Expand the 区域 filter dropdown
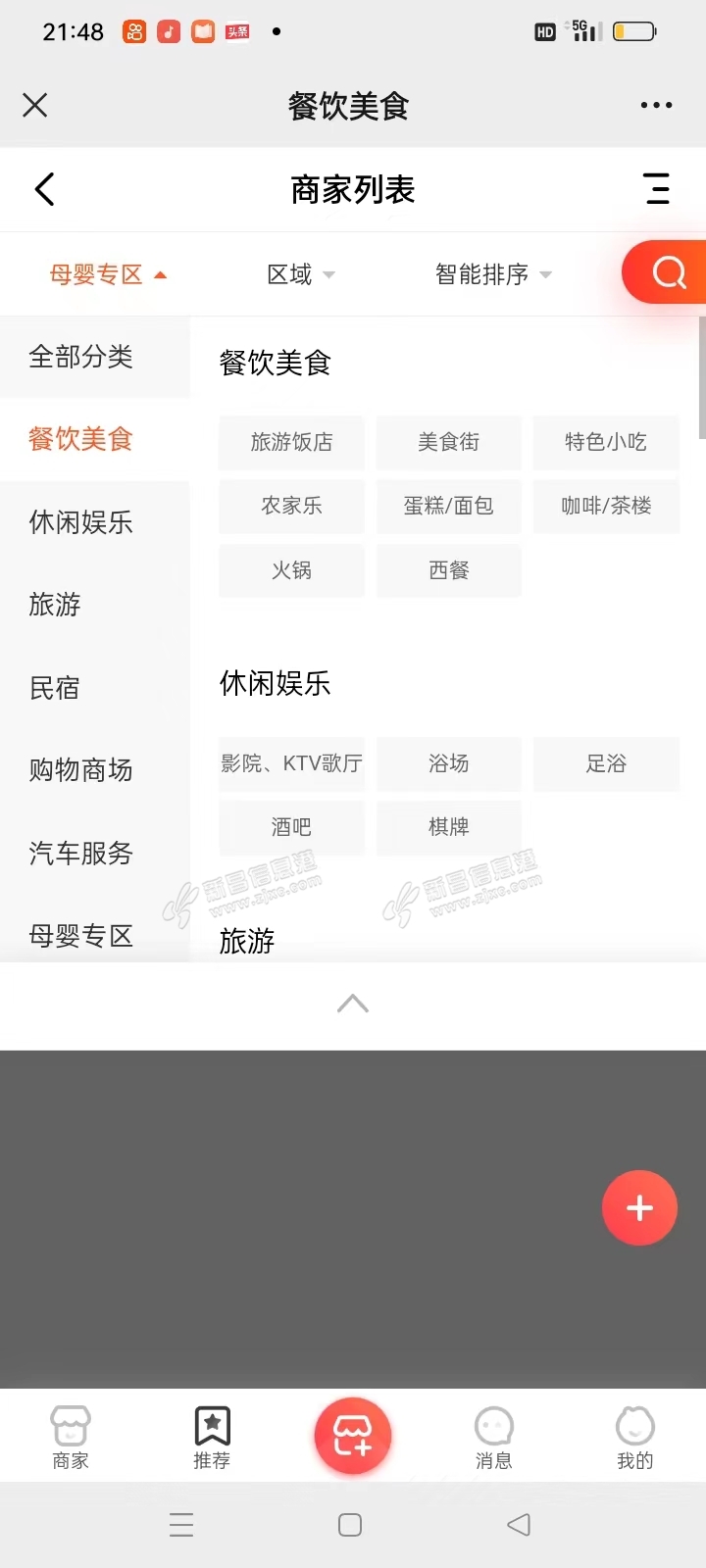706x1568 pixels. pyautogui.click(x=300, y=274)
